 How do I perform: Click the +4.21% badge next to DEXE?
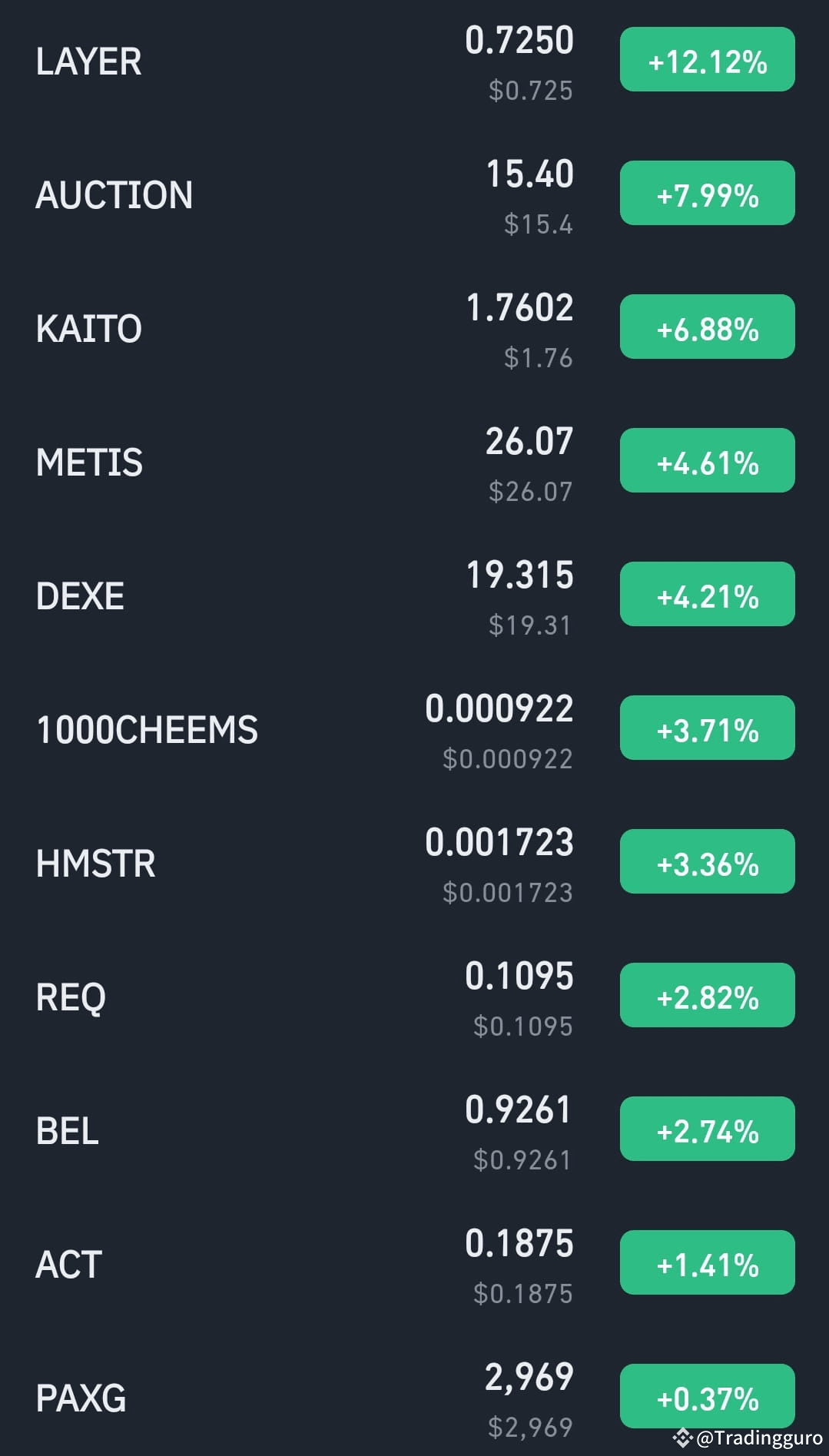(706, 593)
